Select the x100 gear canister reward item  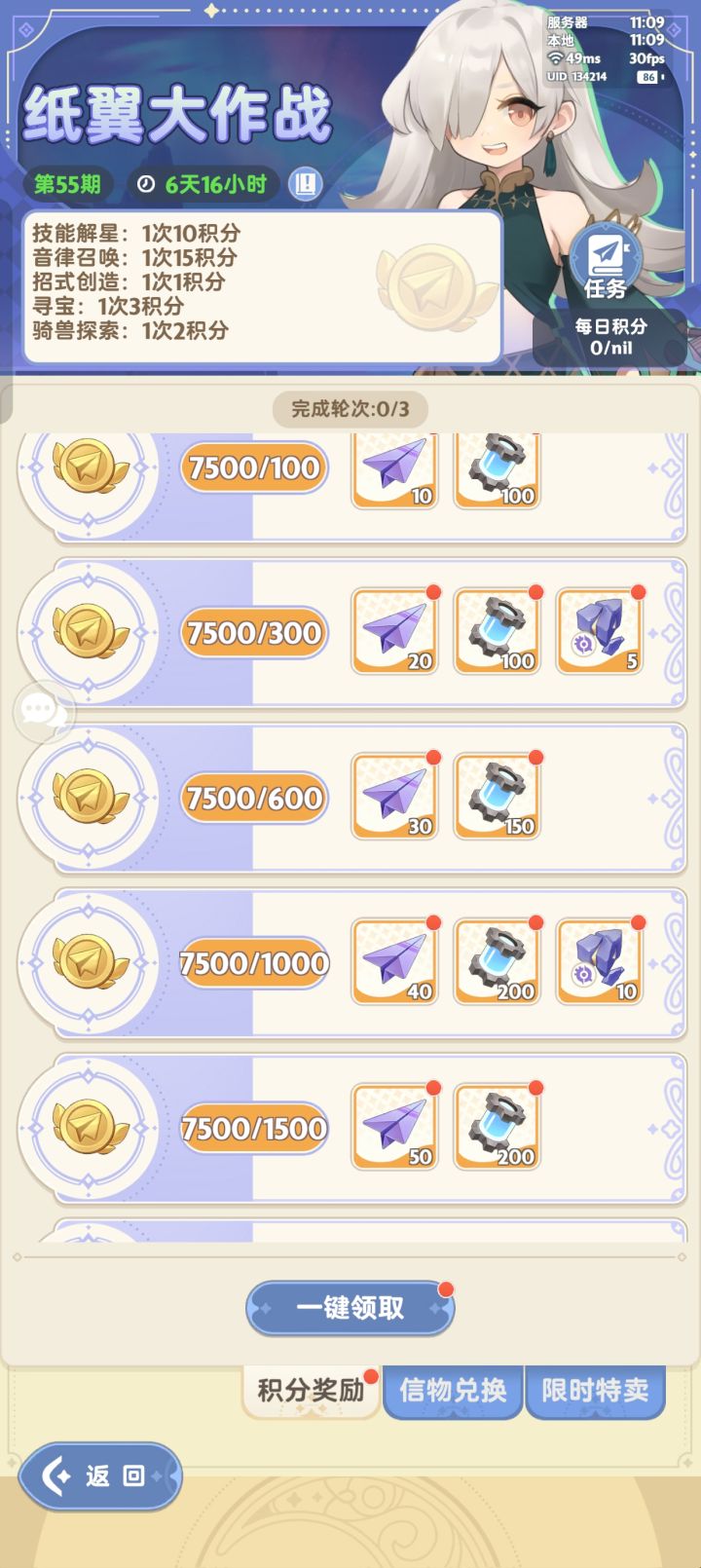tap(496, 468)
